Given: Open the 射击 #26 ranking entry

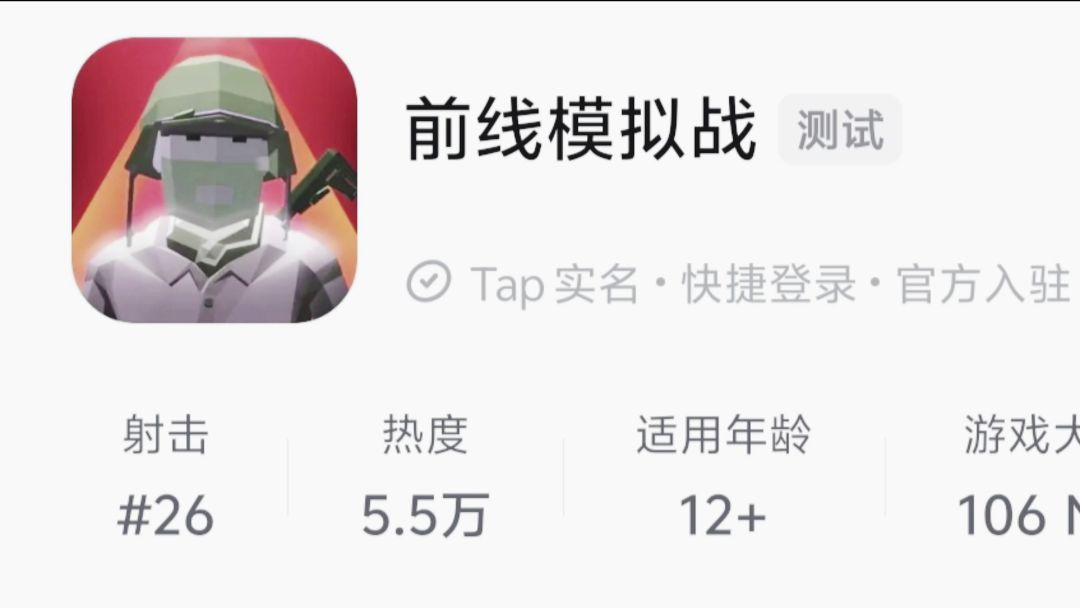Looking at the screenshot, I should [165, 476].
